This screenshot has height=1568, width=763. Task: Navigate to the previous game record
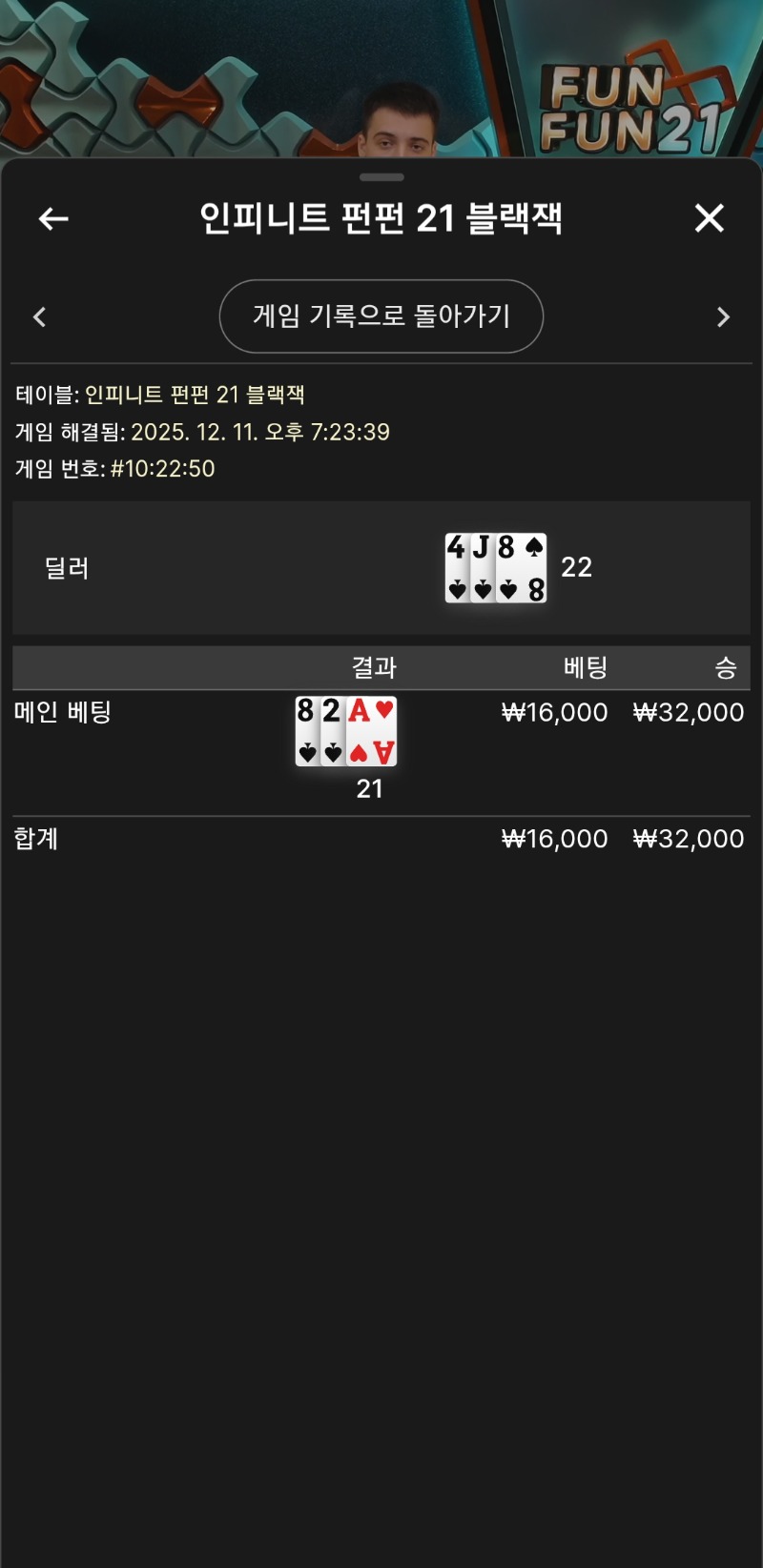(x=39, y=316)
